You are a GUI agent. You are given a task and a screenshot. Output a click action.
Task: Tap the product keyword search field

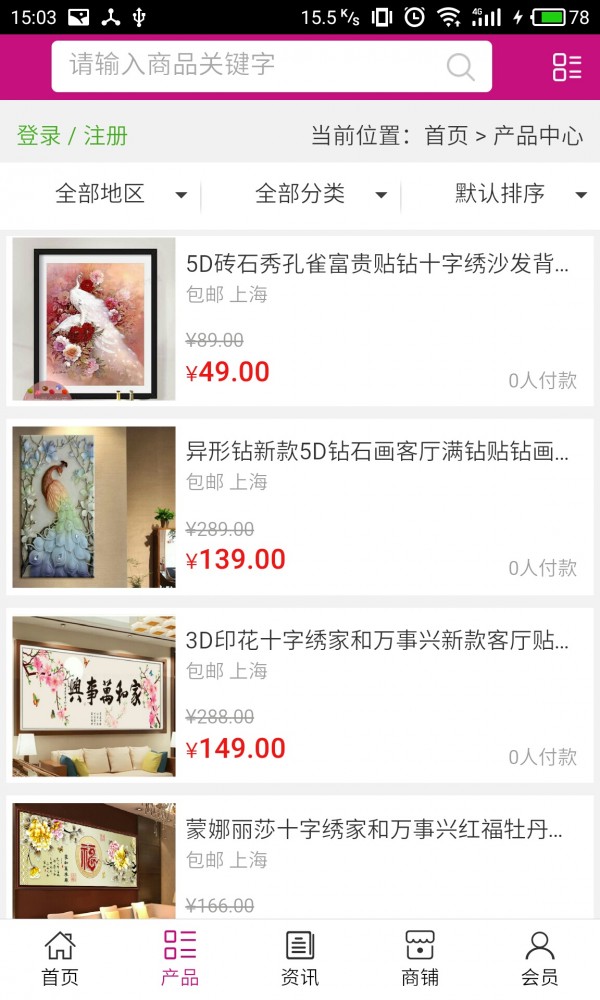(250, 66)
